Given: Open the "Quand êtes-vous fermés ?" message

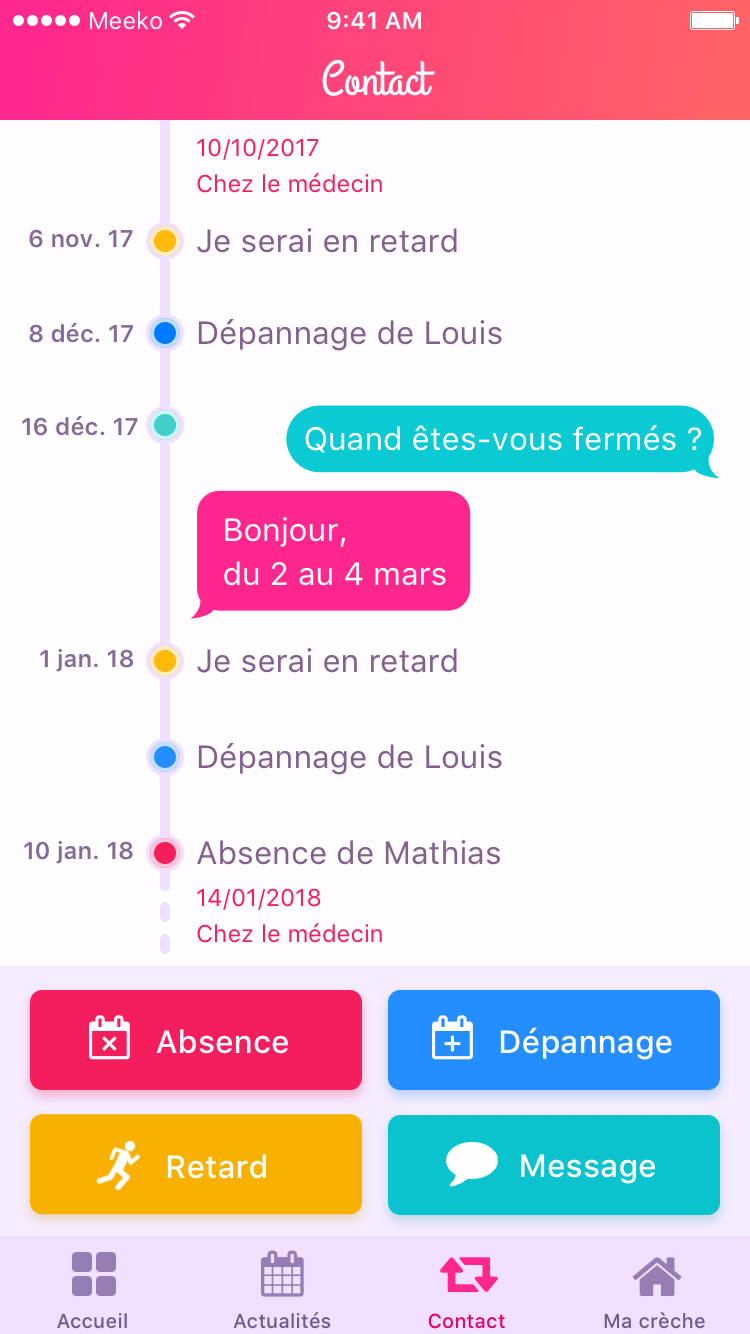Looking at the screenshot, I should (x=502, y=439).
